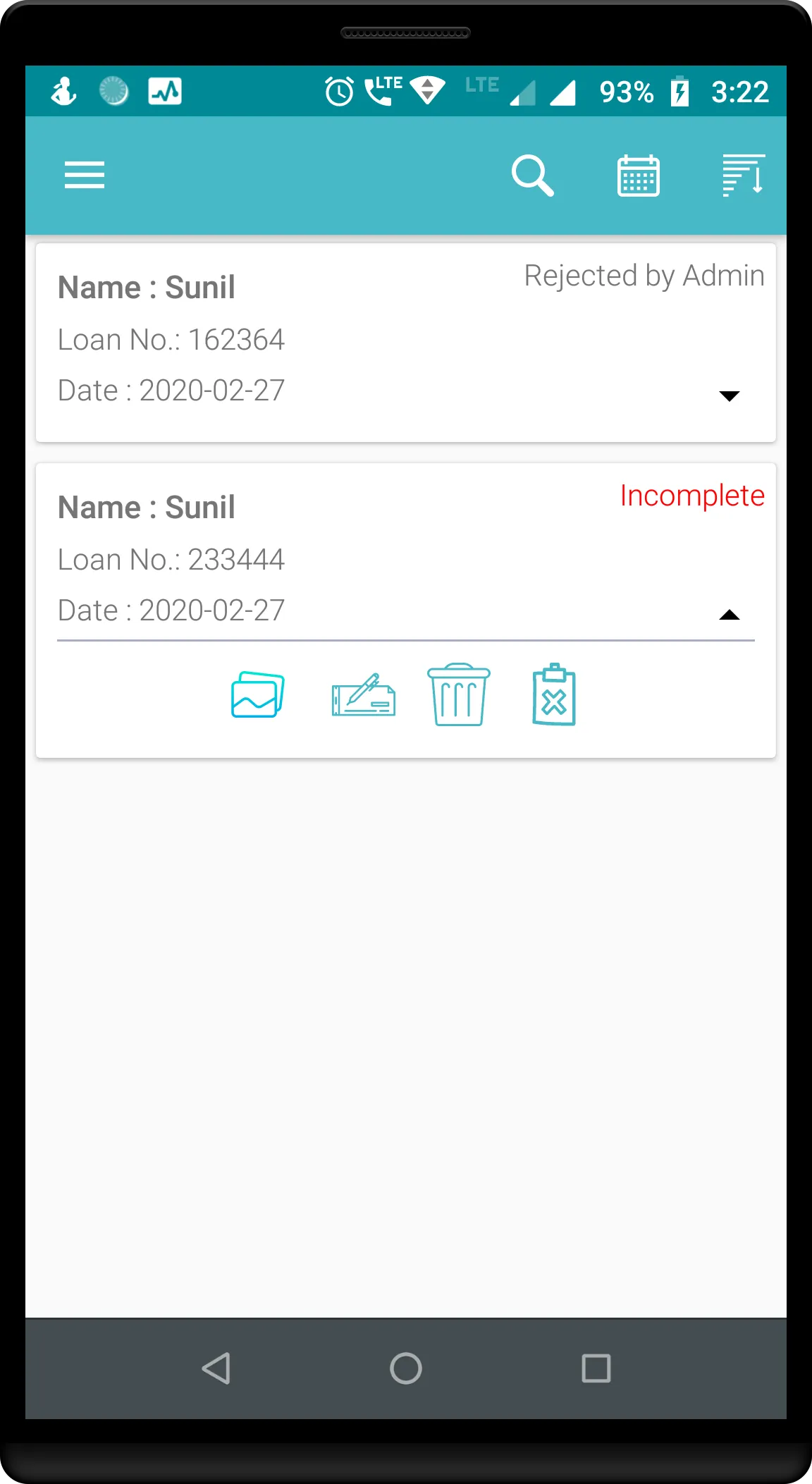Tap Loan No.: 233444 text
Viewport: 812px width, 1484px height.
tap(171, 559)
